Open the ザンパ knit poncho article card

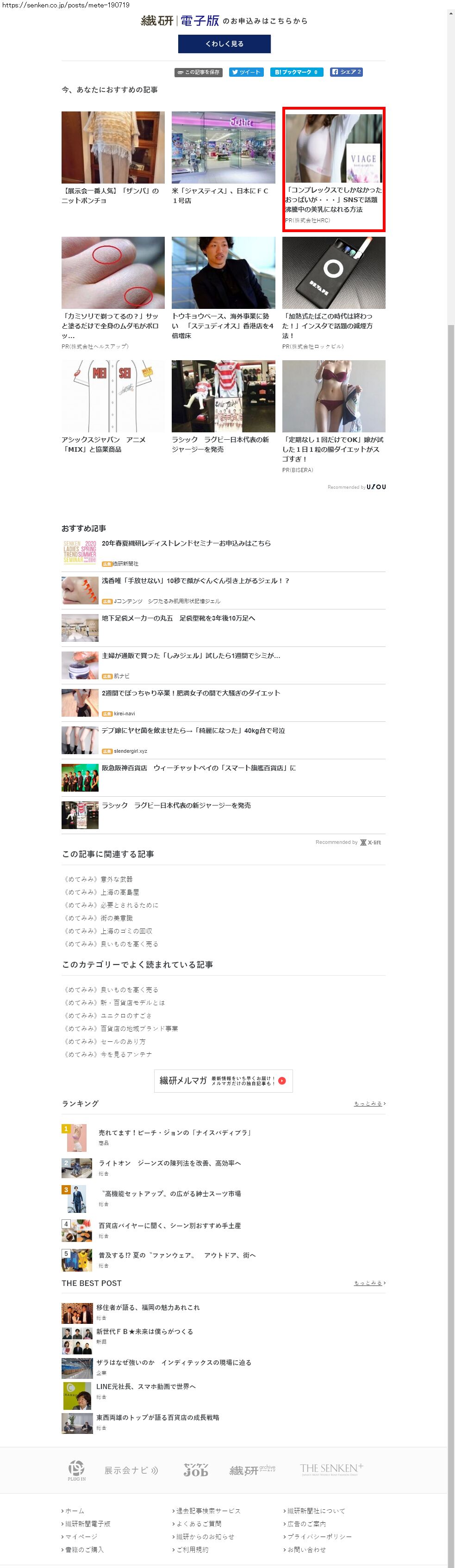(x=112, y=158)
